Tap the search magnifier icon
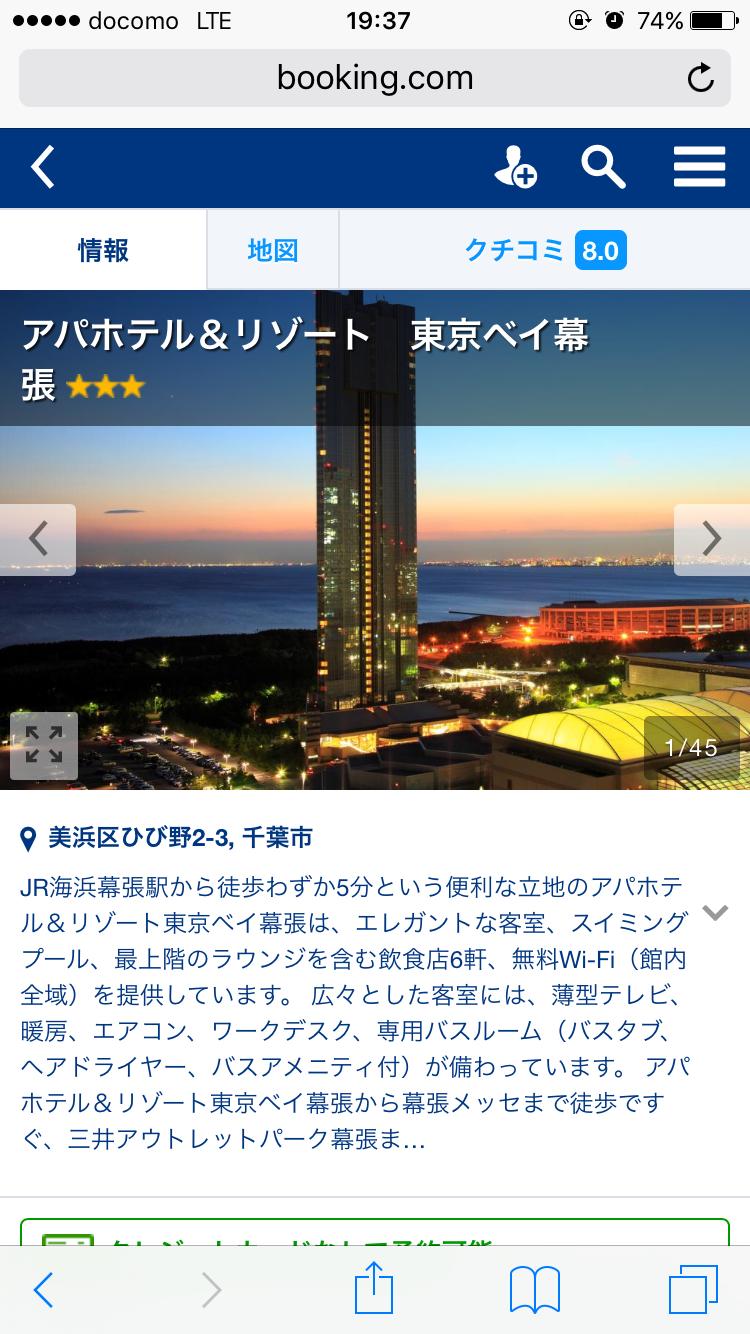This screenshot has width=750, height=1334. pyautogui.click(x=604, y=167)
